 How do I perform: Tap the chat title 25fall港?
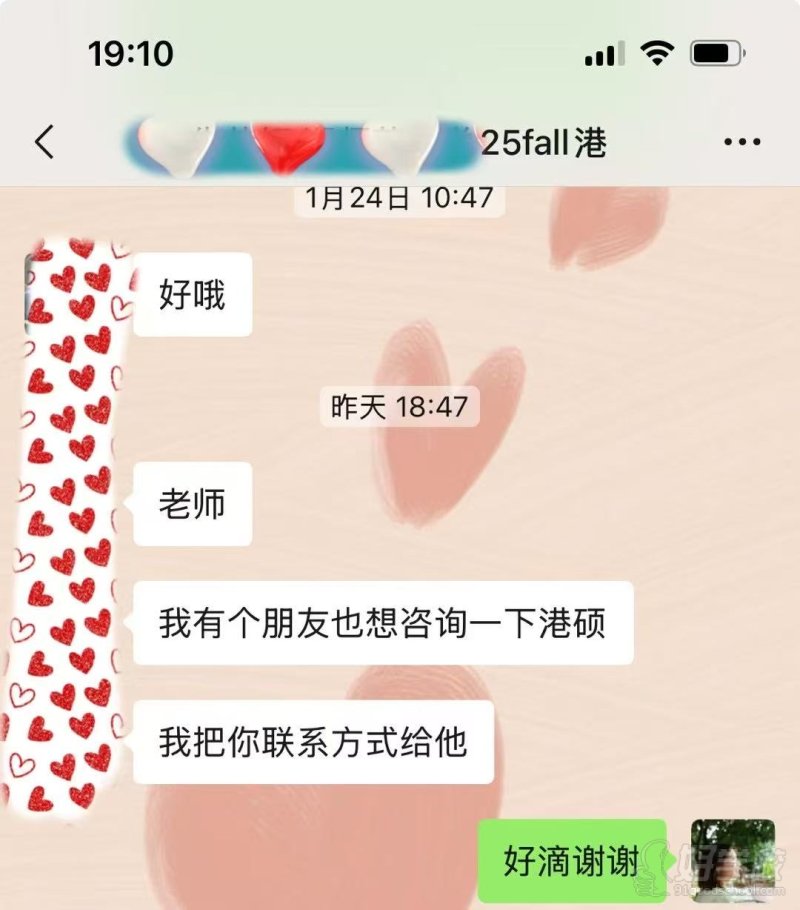coord(544,143)
